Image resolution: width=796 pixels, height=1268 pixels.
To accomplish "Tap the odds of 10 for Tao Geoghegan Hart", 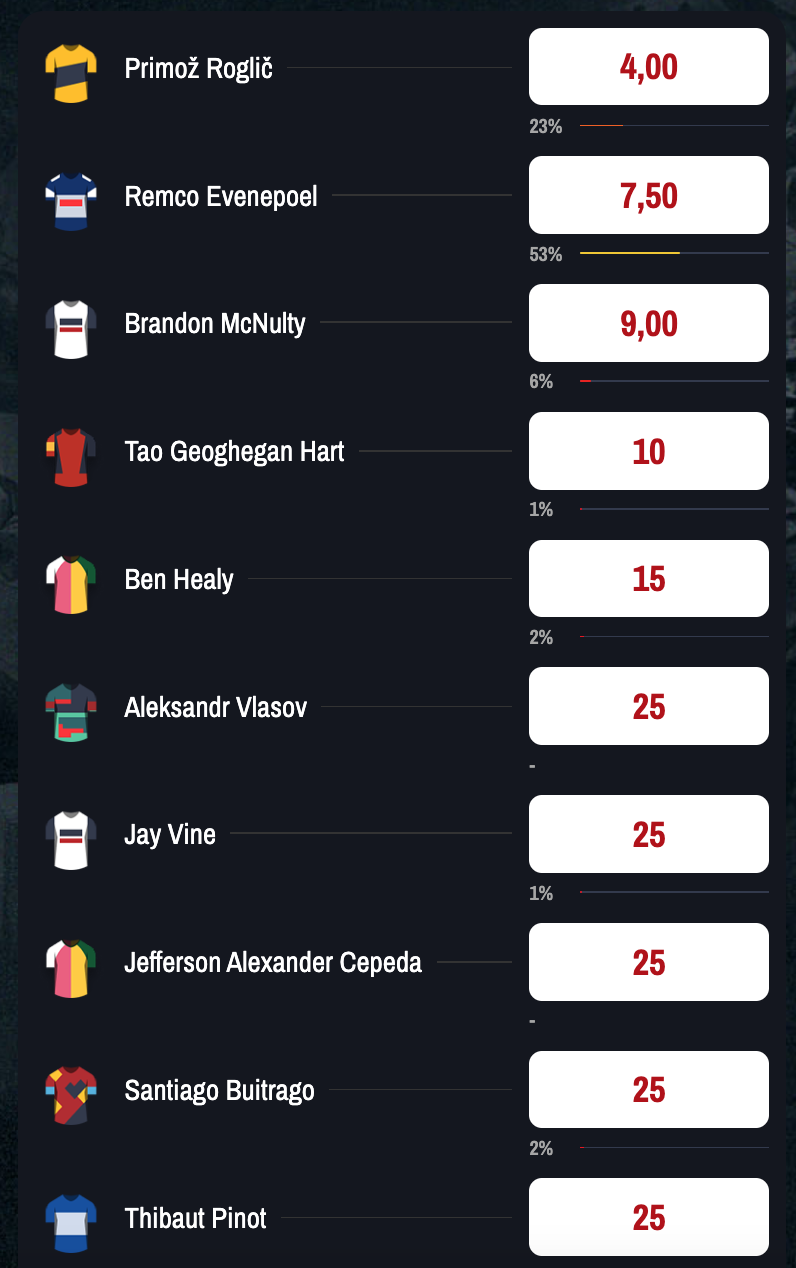I will click(648, 451).
